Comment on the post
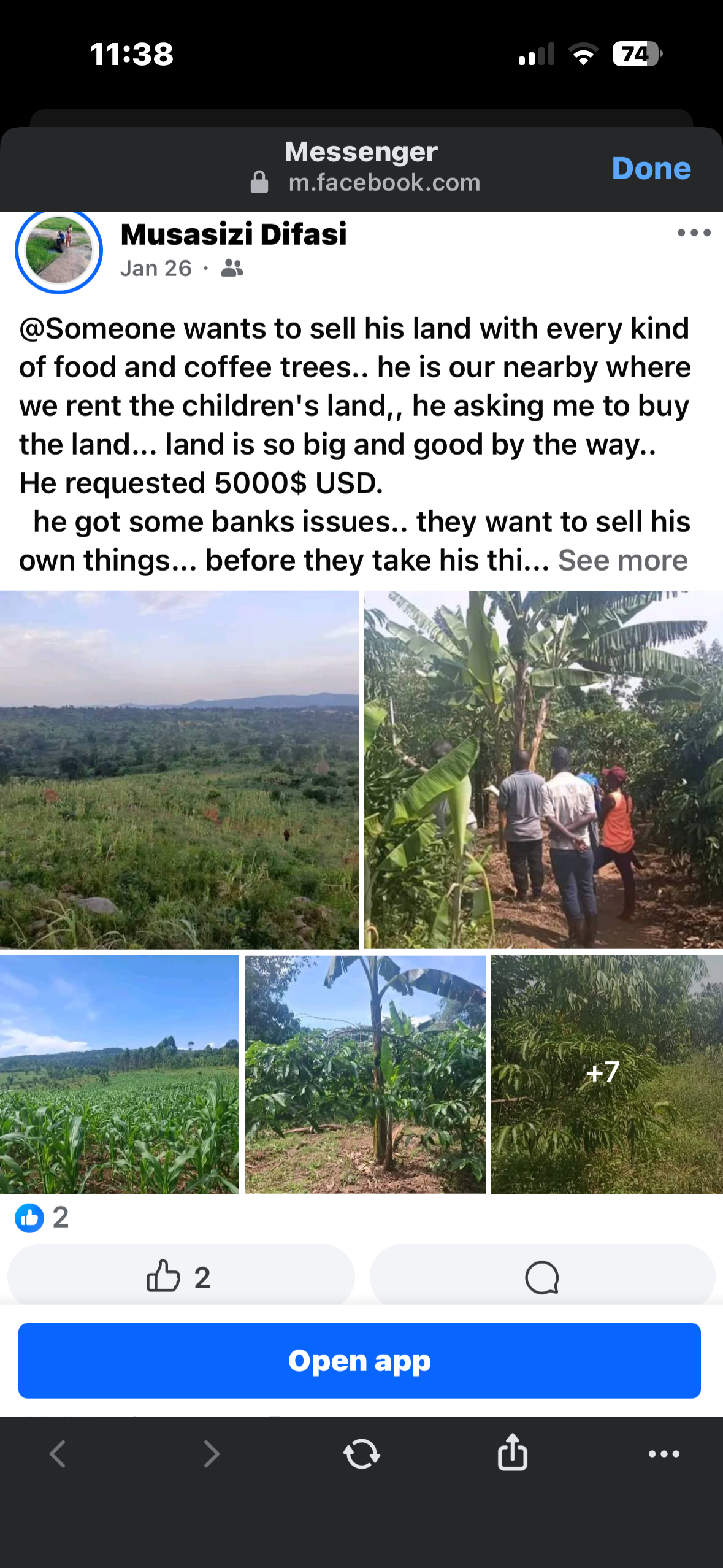Screen dimensions: 723x1568 click(542, 1277)
